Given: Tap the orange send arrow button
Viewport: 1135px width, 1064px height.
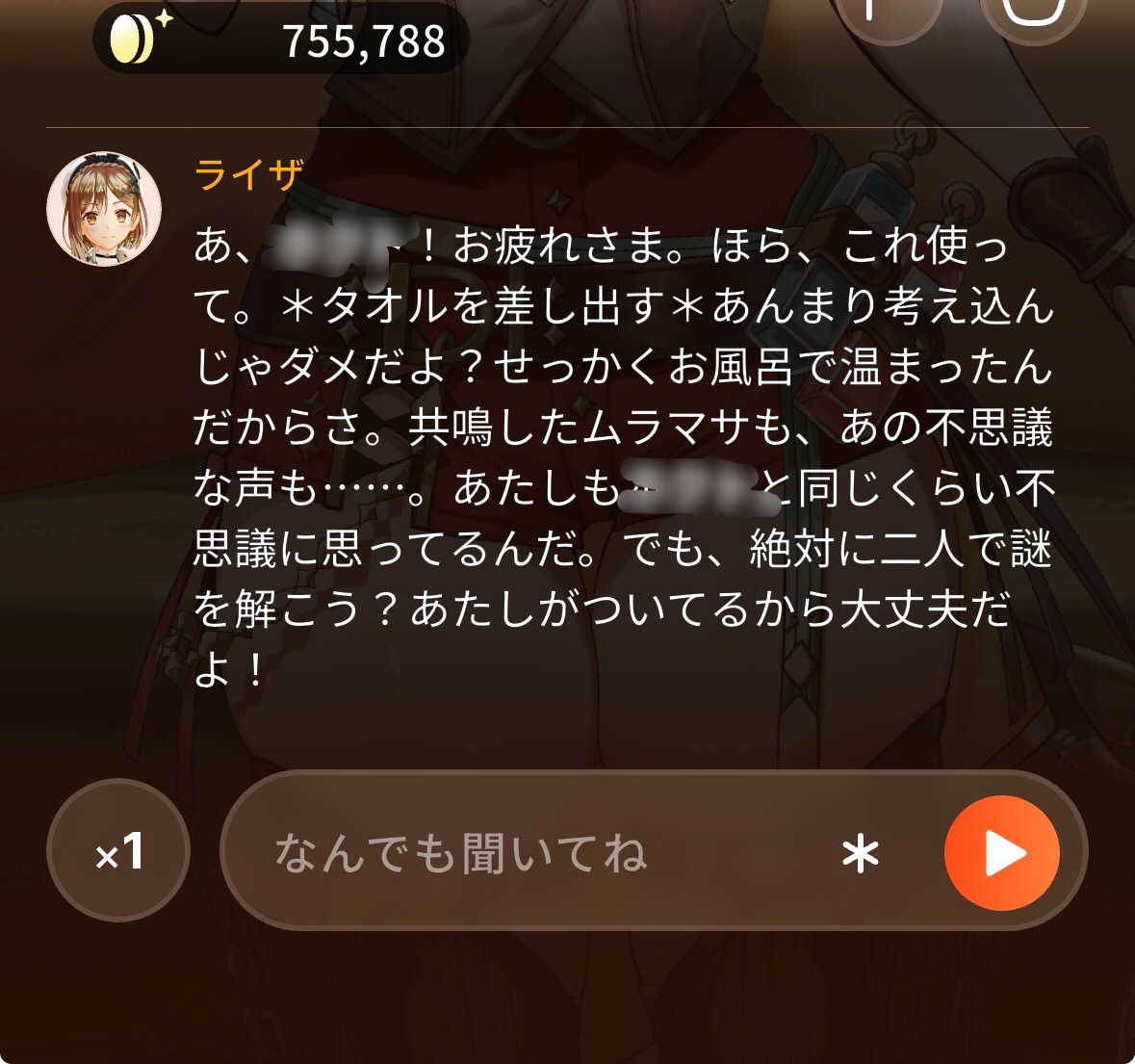Looking at the screenshot, I should tap(1002, 853).
